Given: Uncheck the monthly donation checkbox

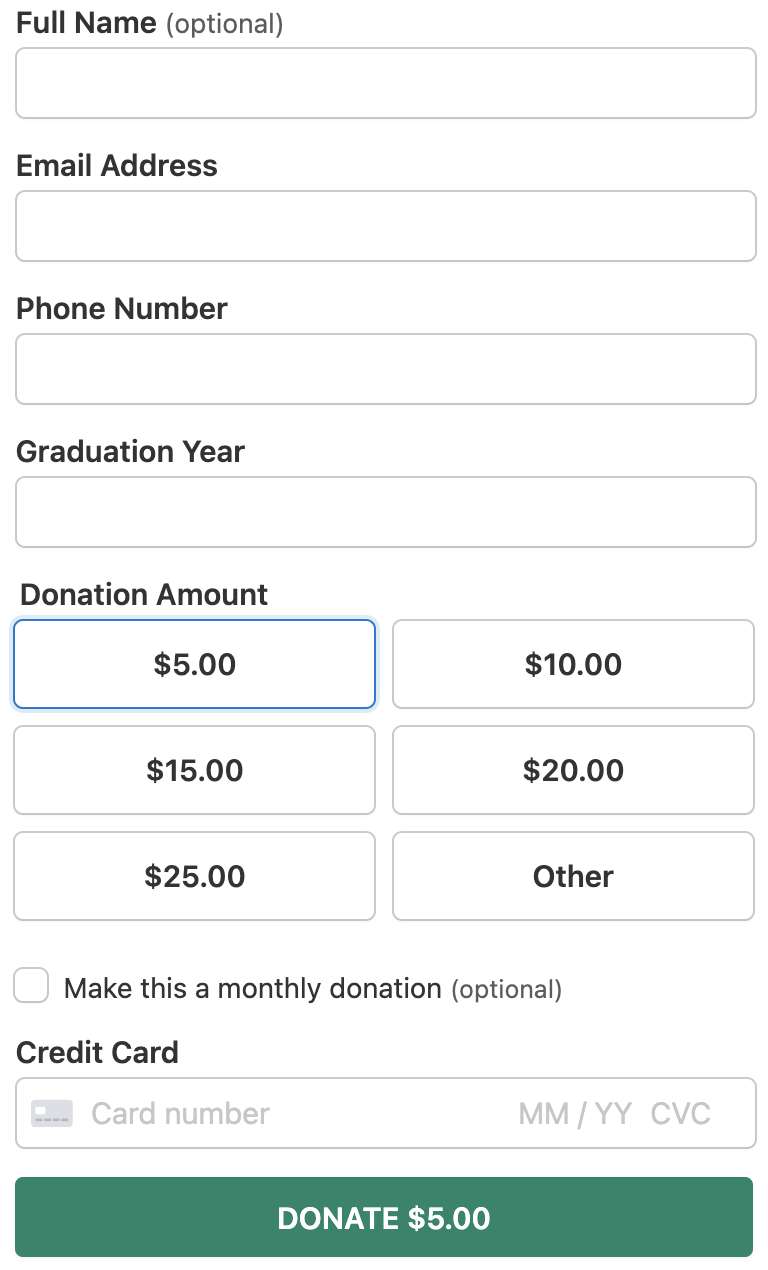Looking at the screenshot, I should [x=31, y=985].
